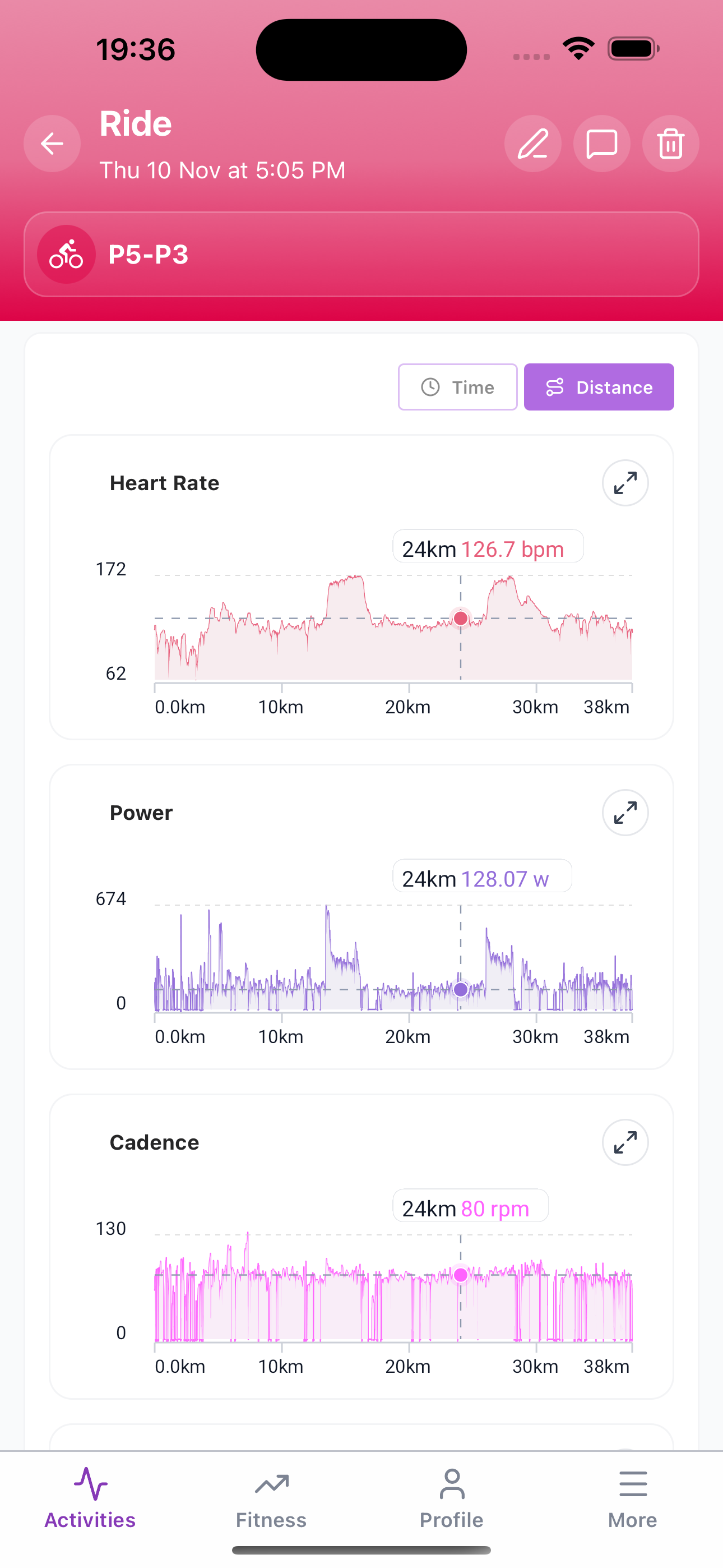Expand the Heart Rate chart fullscreen
This screenshot has height=1568, width=723.
point(625,483)
